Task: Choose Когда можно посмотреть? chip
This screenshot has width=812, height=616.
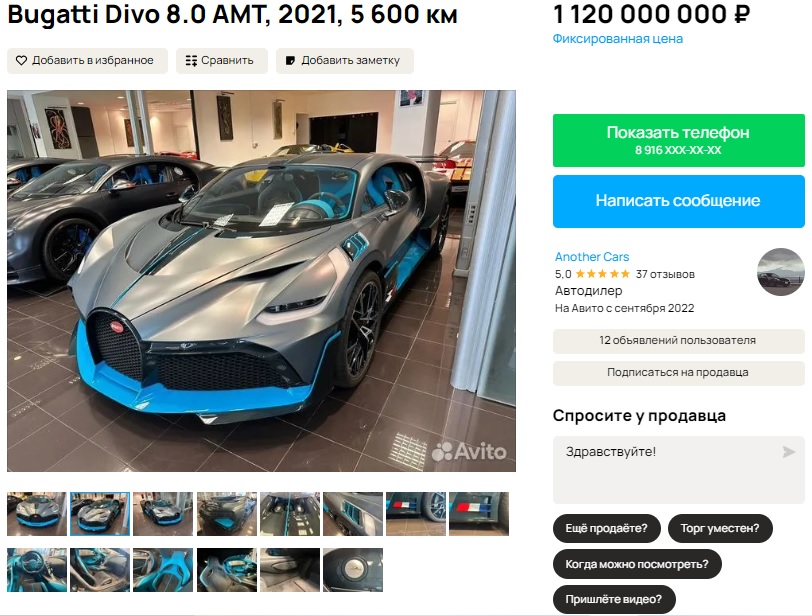Action: click(636, 564)
